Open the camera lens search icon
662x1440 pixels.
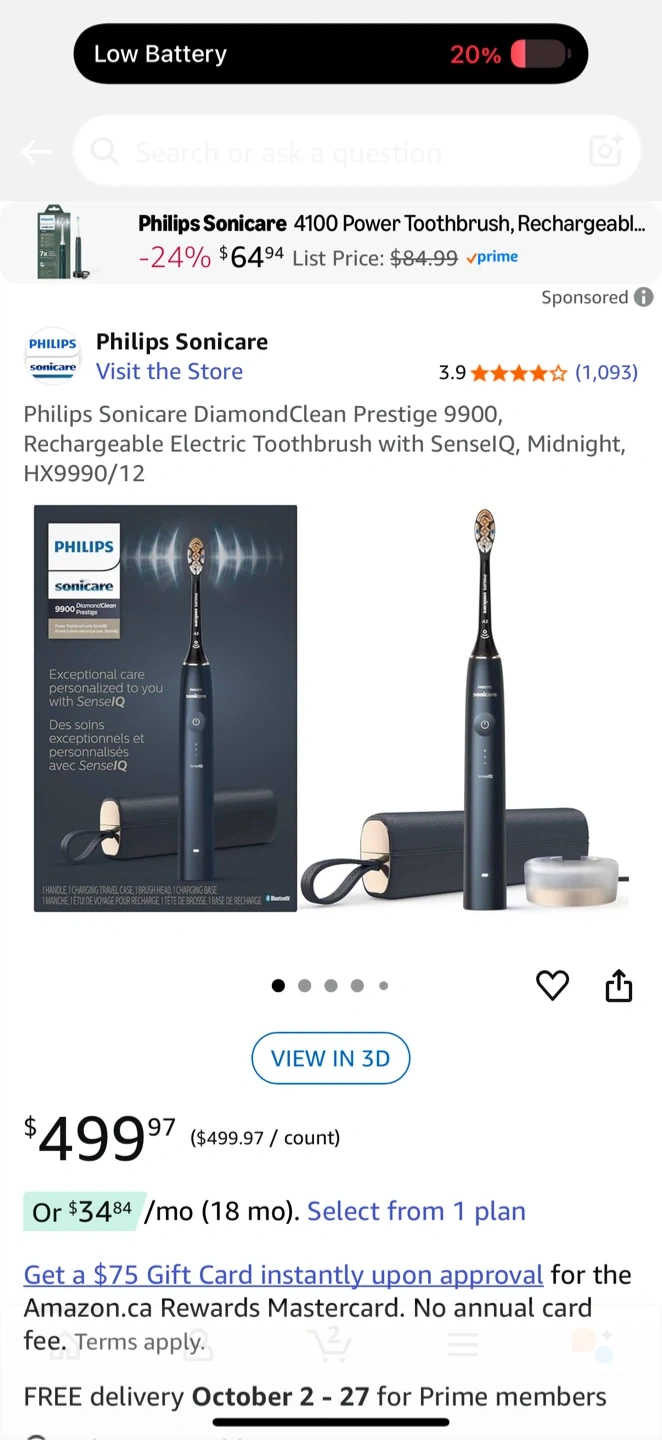click(x=606, y=151)
